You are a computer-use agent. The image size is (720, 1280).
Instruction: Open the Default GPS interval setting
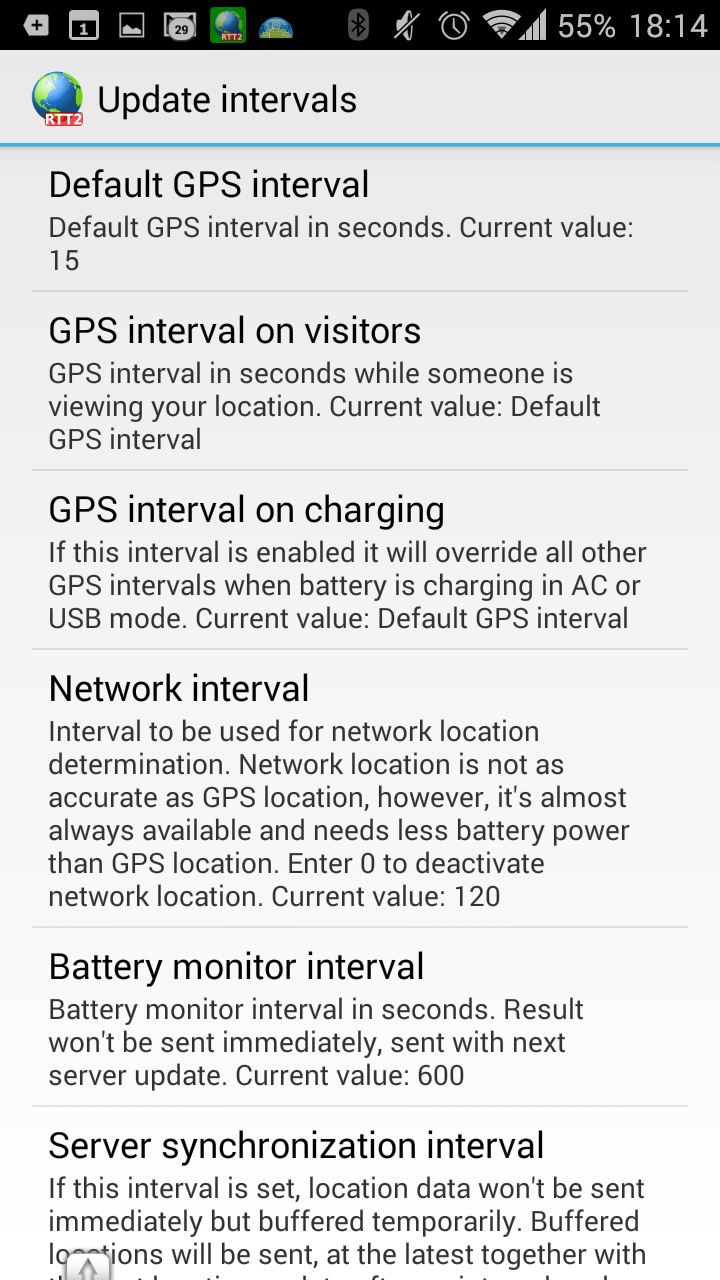360,220
